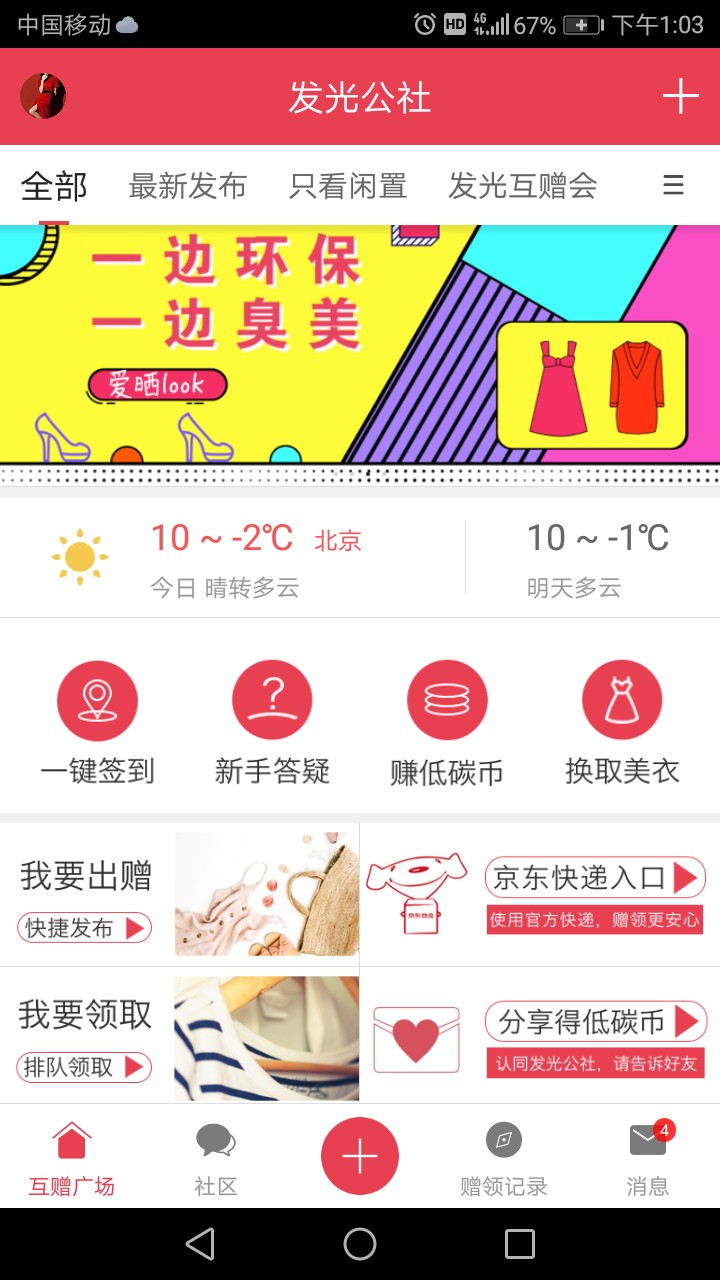Open 换取美衣
Viewport: 720px width, 1280px height.
point(622,723)
